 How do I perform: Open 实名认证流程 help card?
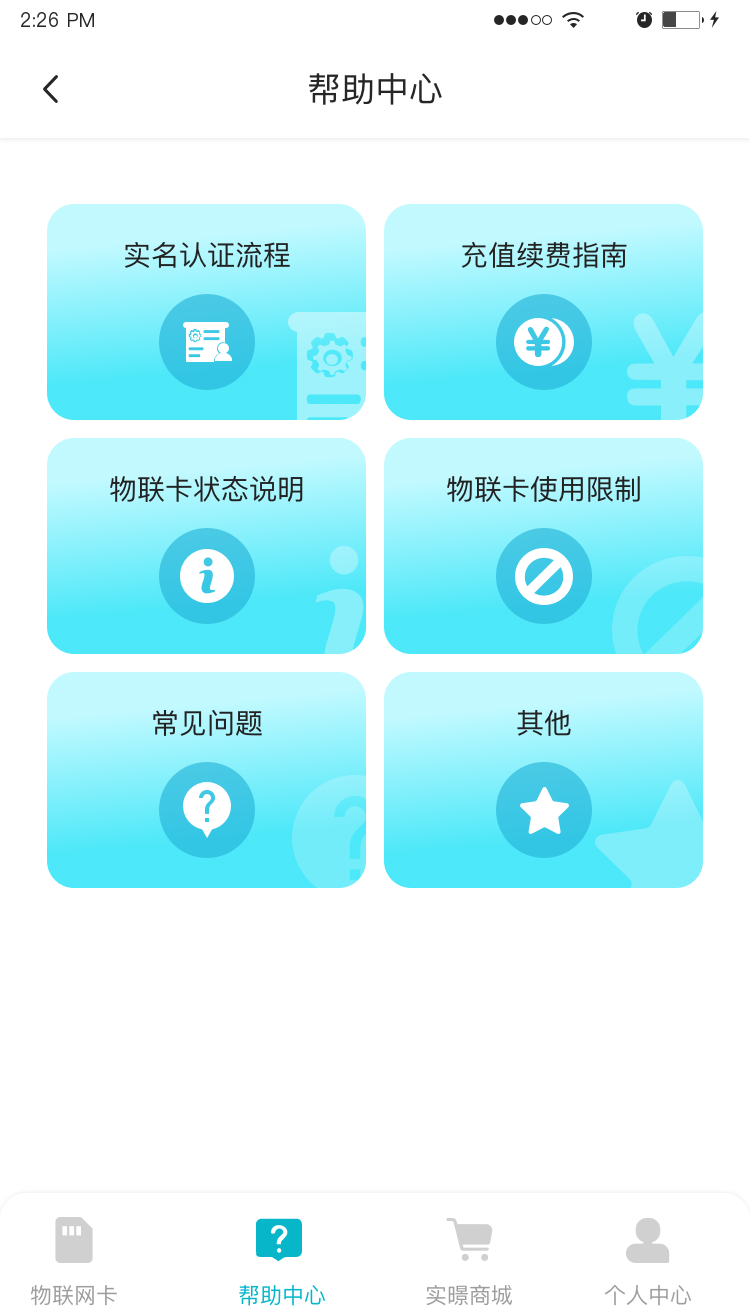tap(206, 312)
